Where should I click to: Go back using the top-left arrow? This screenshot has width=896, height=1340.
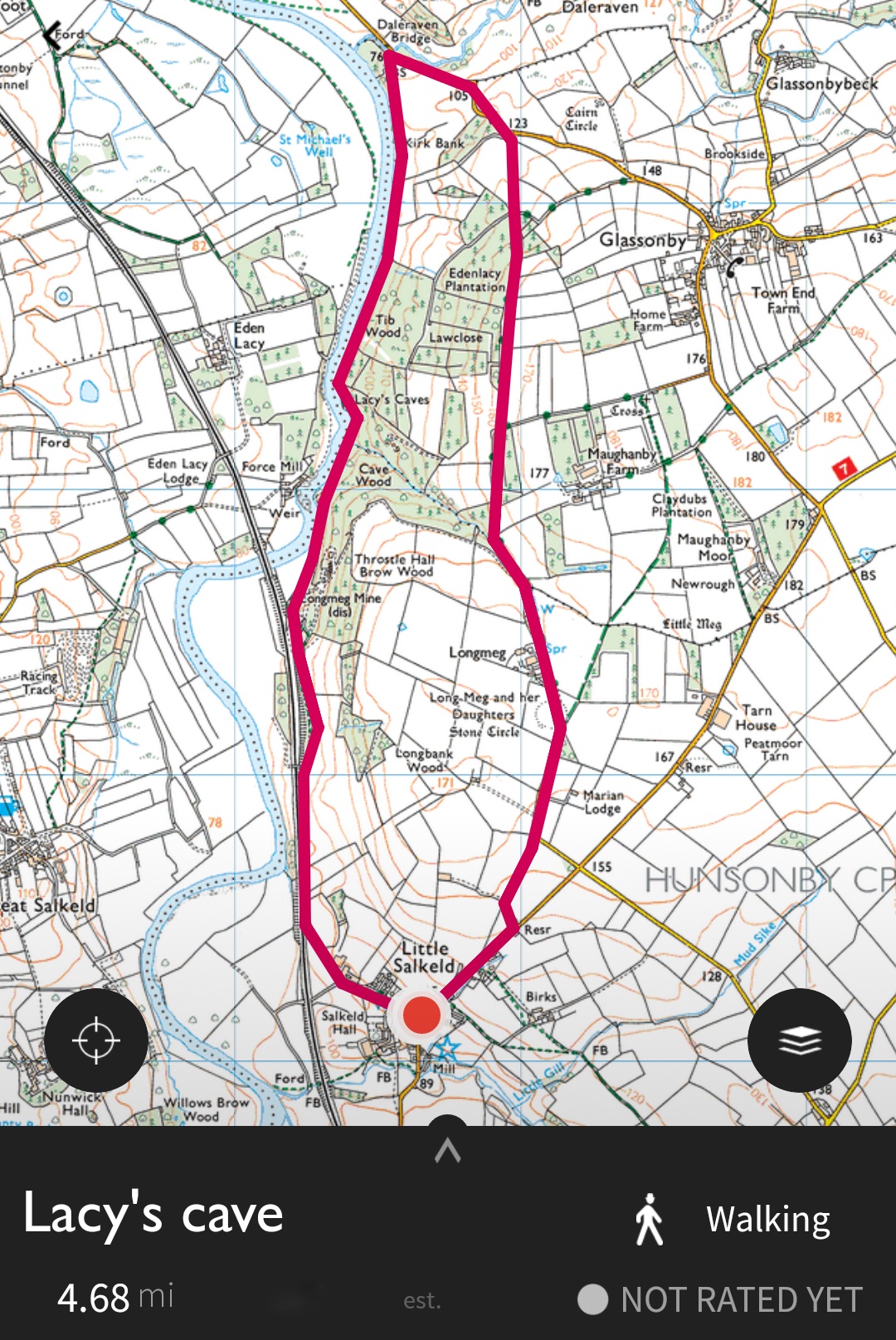coord(55,37)
